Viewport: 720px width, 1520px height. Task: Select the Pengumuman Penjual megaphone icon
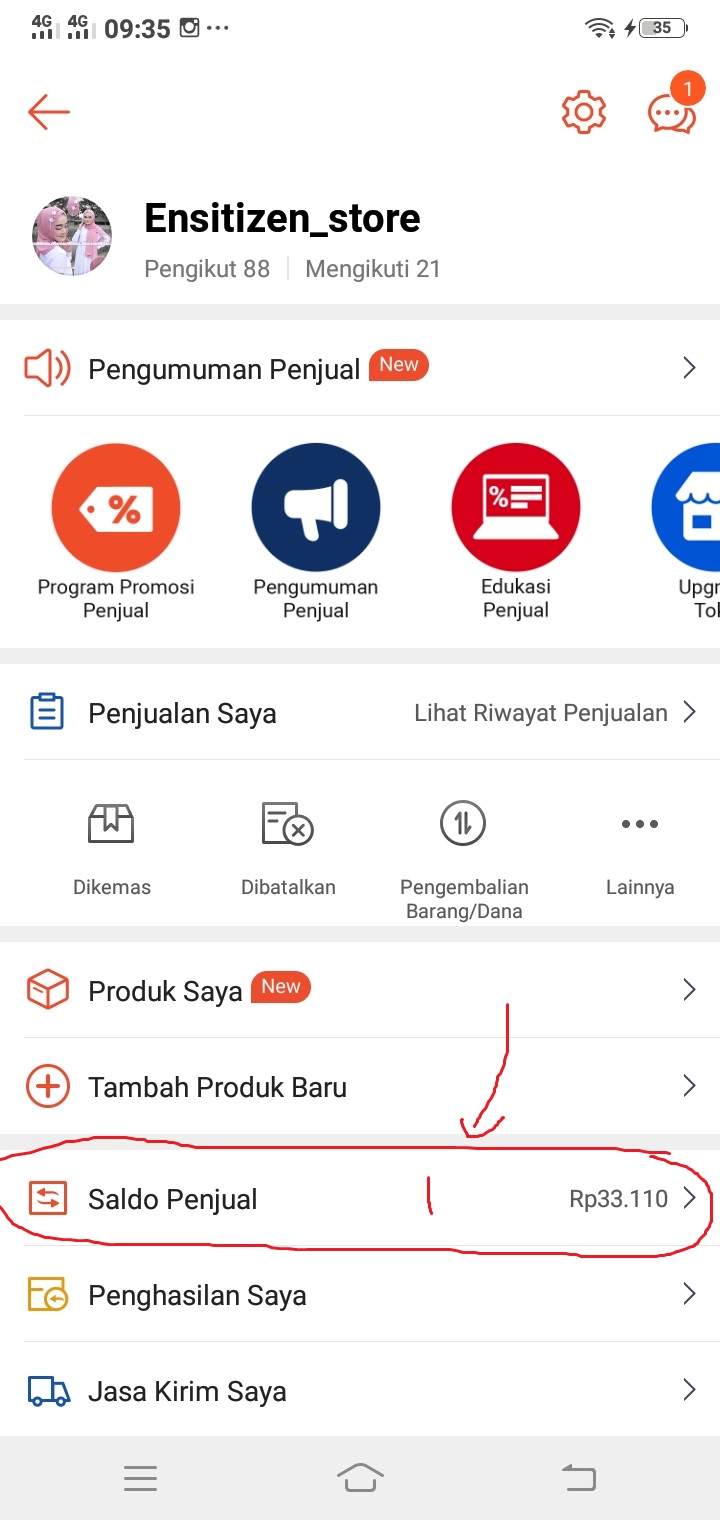(x=315, y=507)
